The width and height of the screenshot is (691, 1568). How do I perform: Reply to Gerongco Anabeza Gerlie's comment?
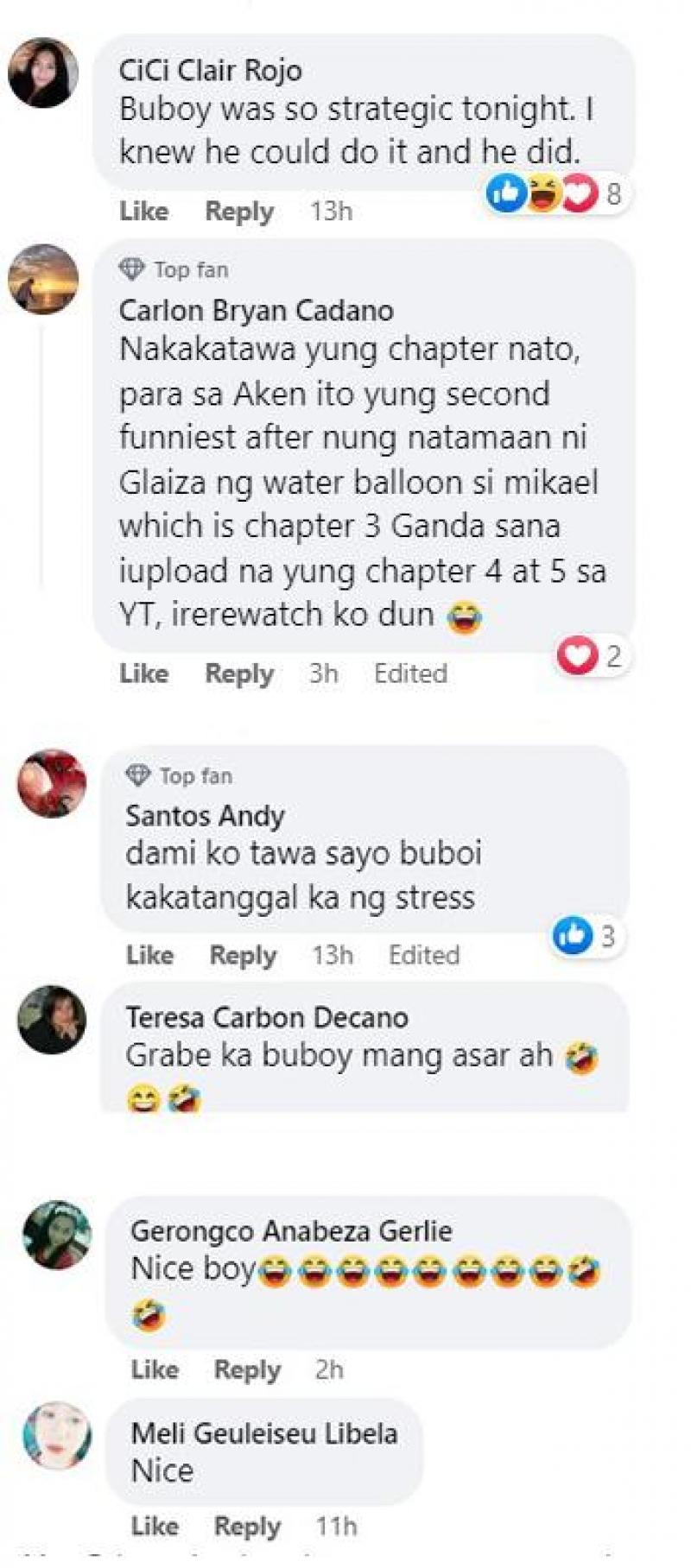247,1369
